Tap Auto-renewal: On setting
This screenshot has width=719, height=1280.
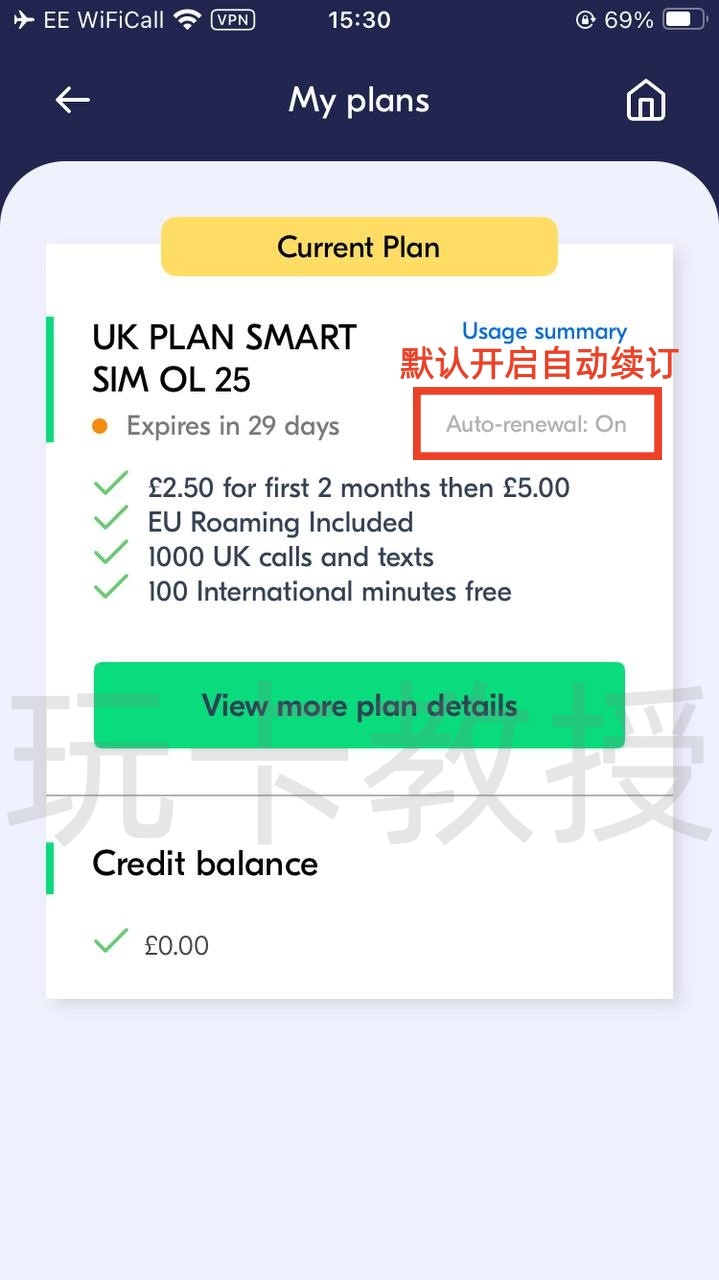[x=536, y=424]
